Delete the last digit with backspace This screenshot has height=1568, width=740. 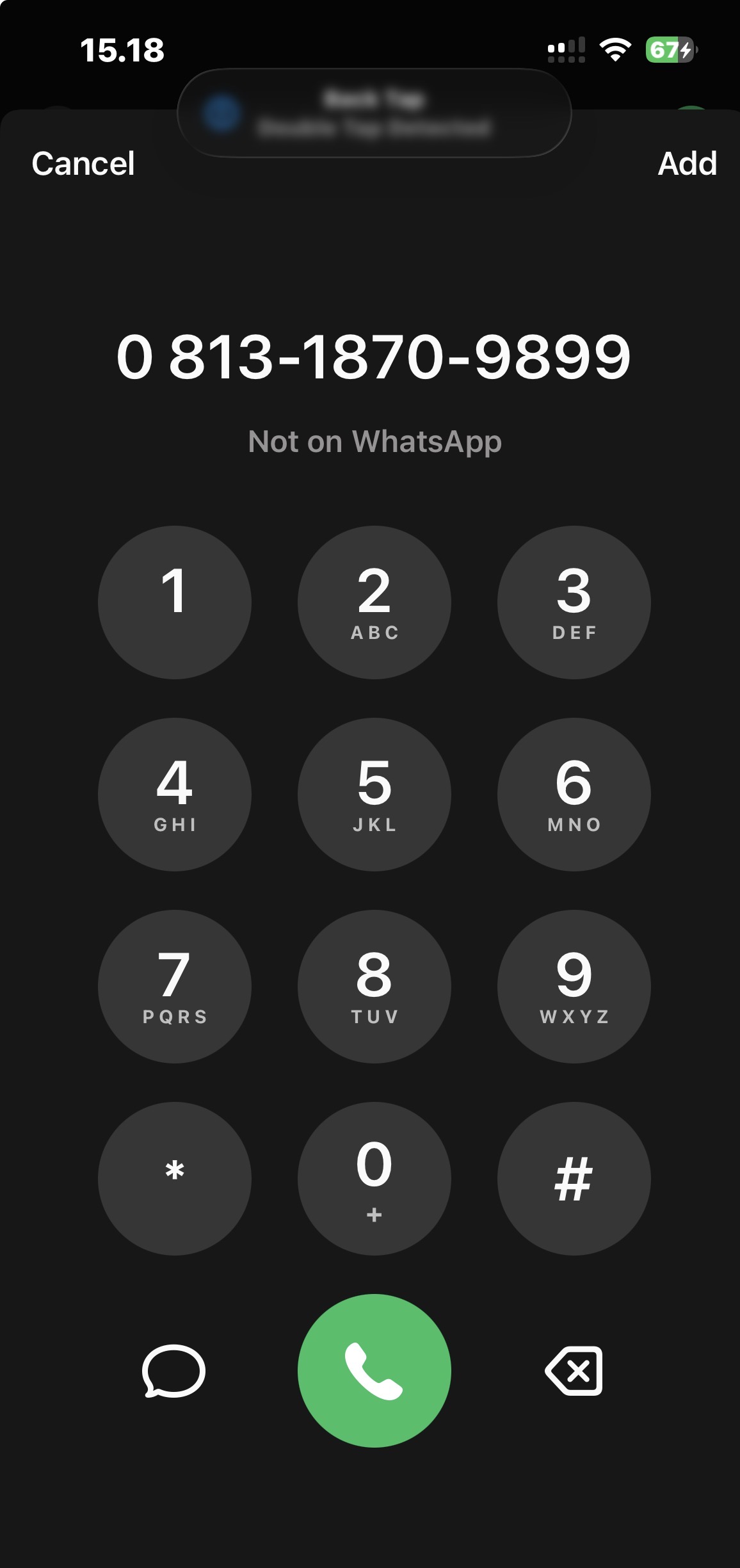click(574, 1370)
